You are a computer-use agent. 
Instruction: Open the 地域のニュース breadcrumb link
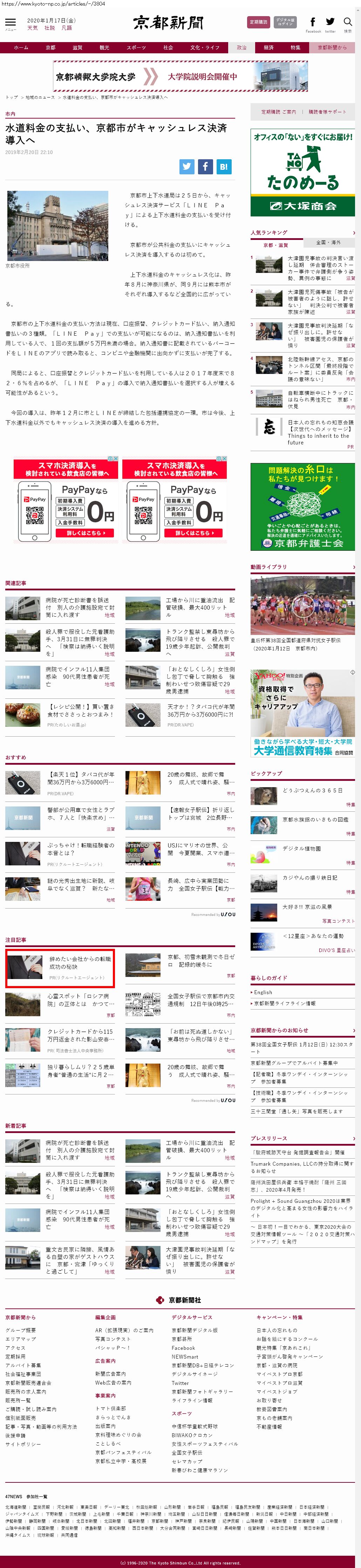point(40,98)
